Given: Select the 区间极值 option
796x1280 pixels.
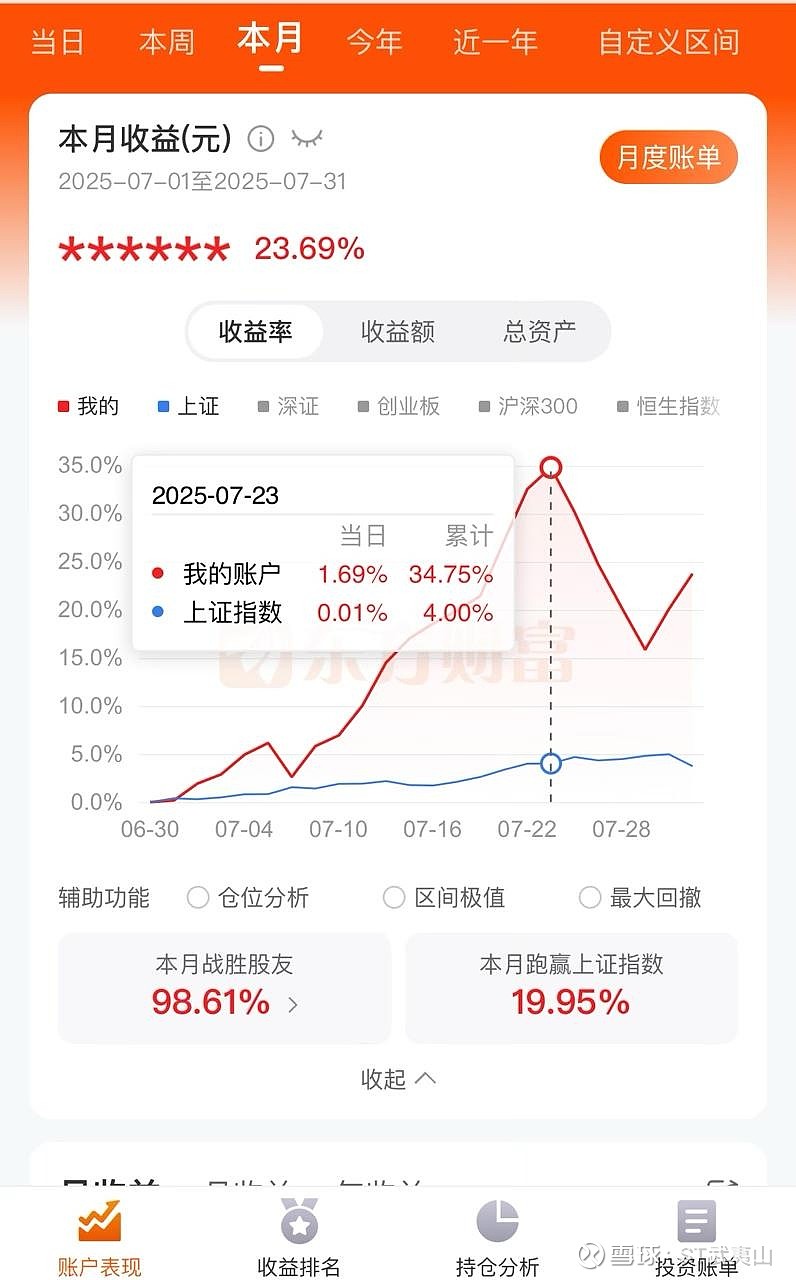Looking at the screenshot, I should pyautogui.click(x=444, y=897).
